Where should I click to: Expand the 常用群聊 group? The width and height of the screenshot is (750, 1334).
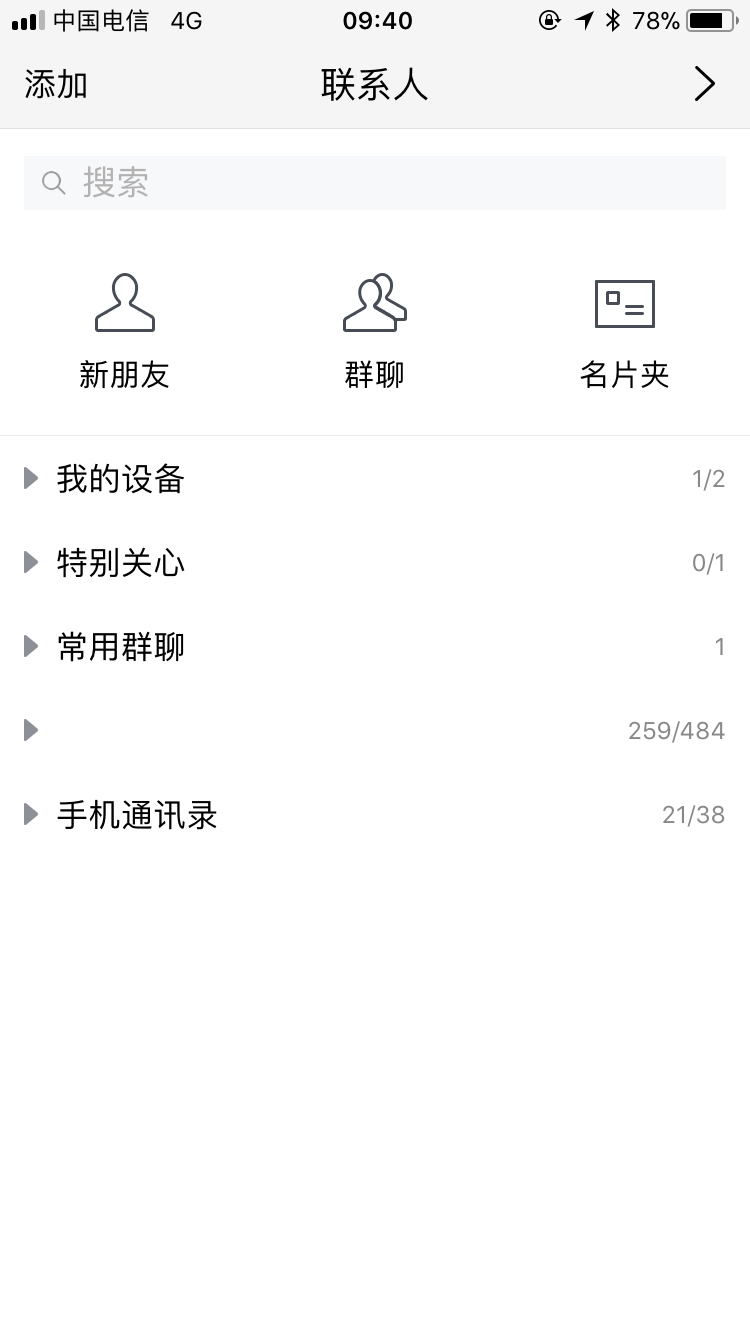(120, 647)
